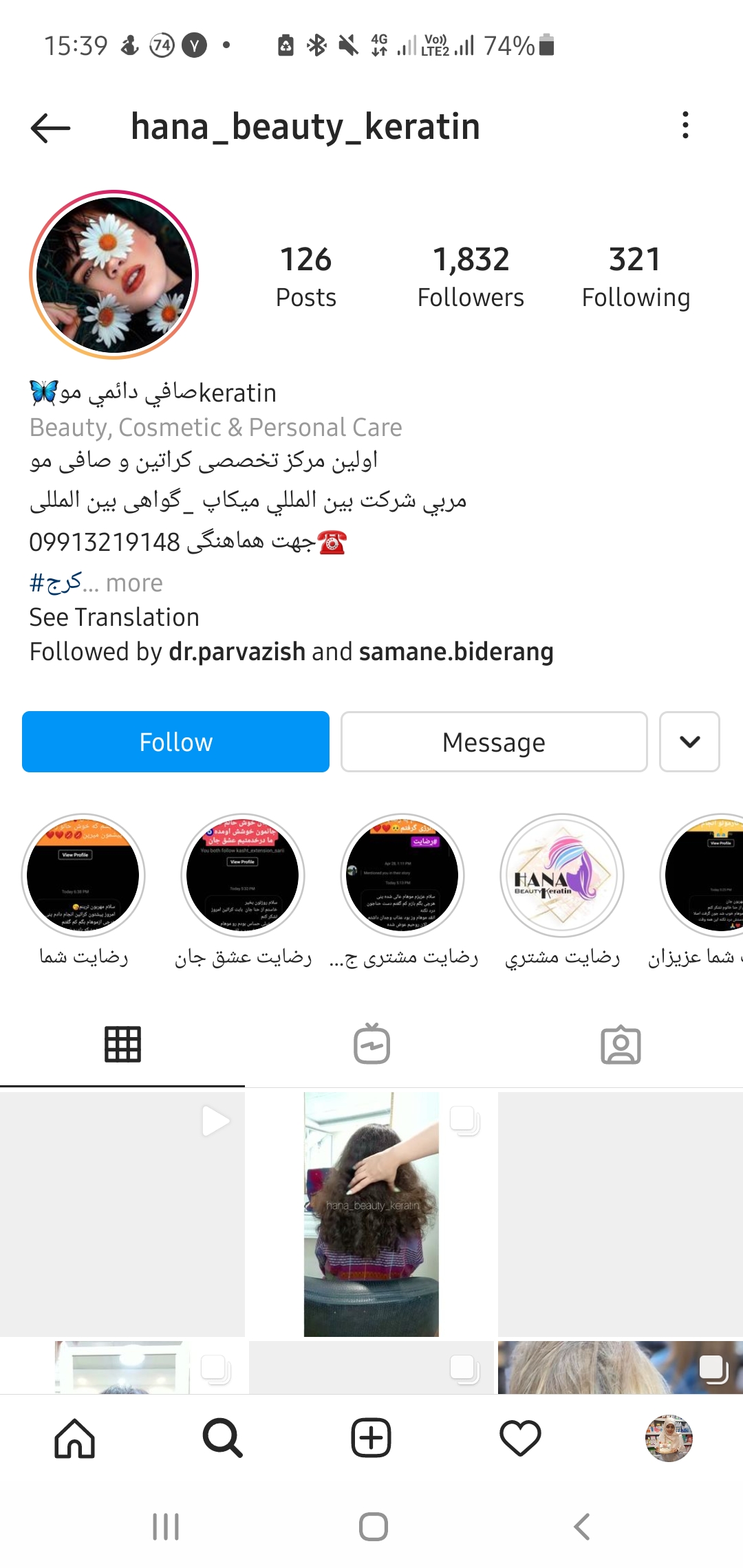The height and width of the screenshot is (1568, 743).
Task: Open the search and explore tab
Action: [223, 1439]
